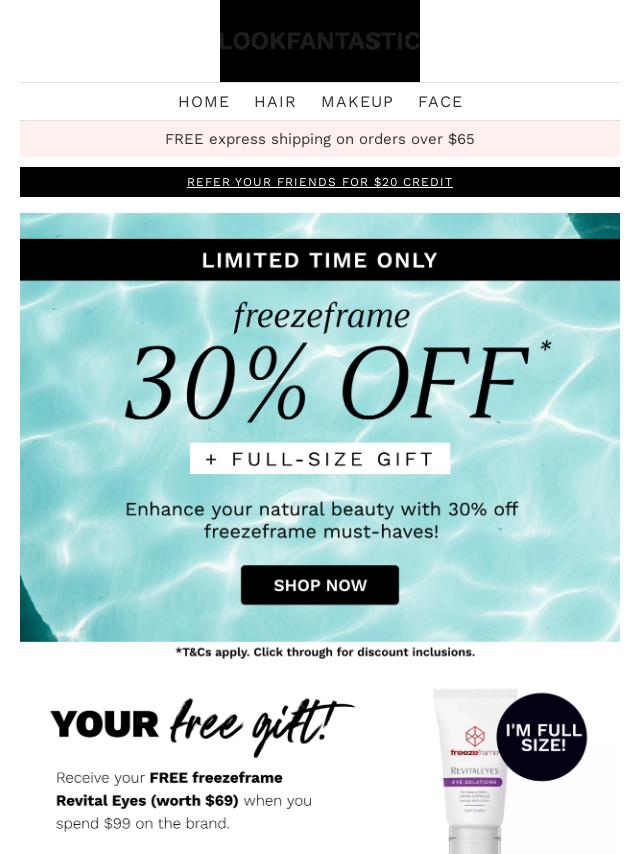640x854 pixels.
Task: Browse the MAKEUP category
Action: pyautogui.click(x=357, y=102)
